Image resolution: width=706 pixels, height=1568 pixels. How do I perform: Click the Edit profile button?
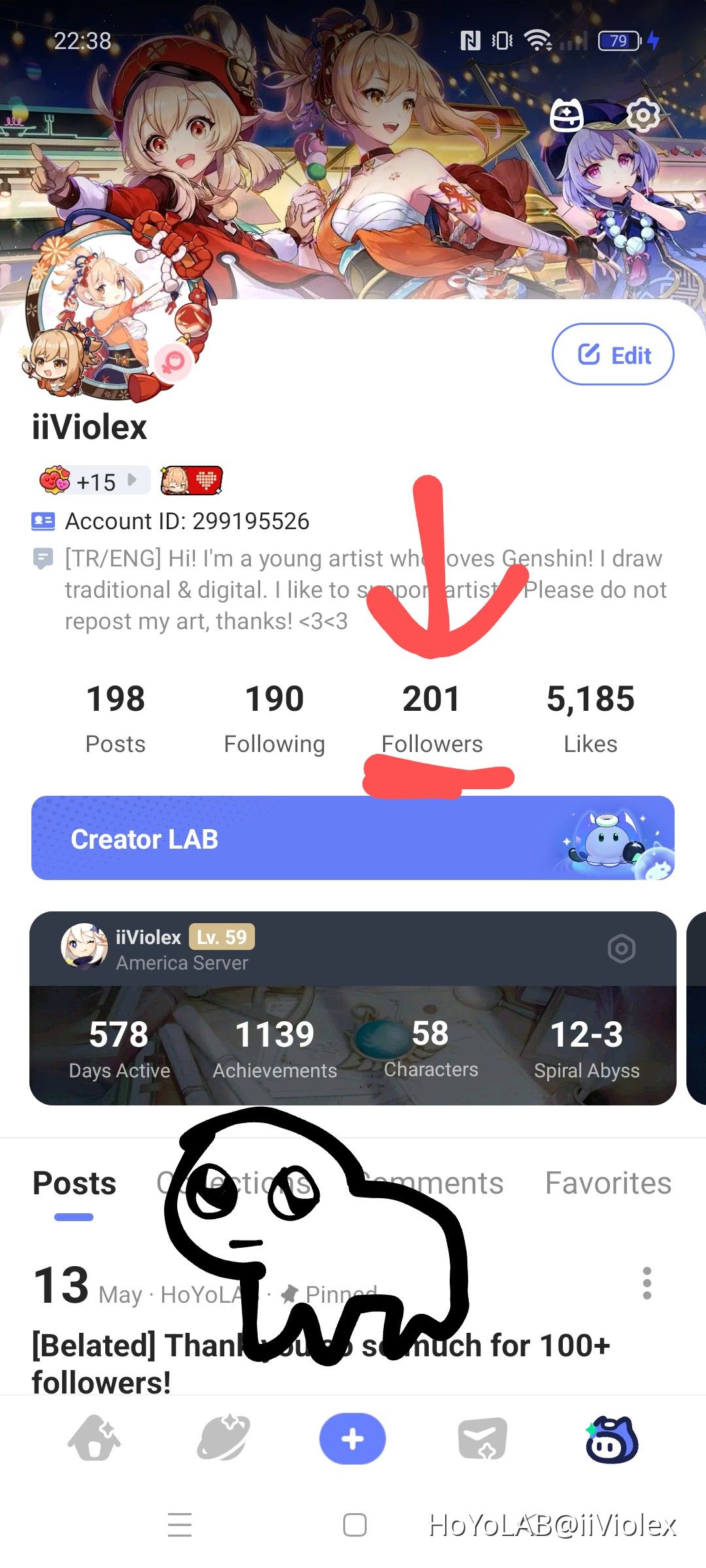(613, 355)
